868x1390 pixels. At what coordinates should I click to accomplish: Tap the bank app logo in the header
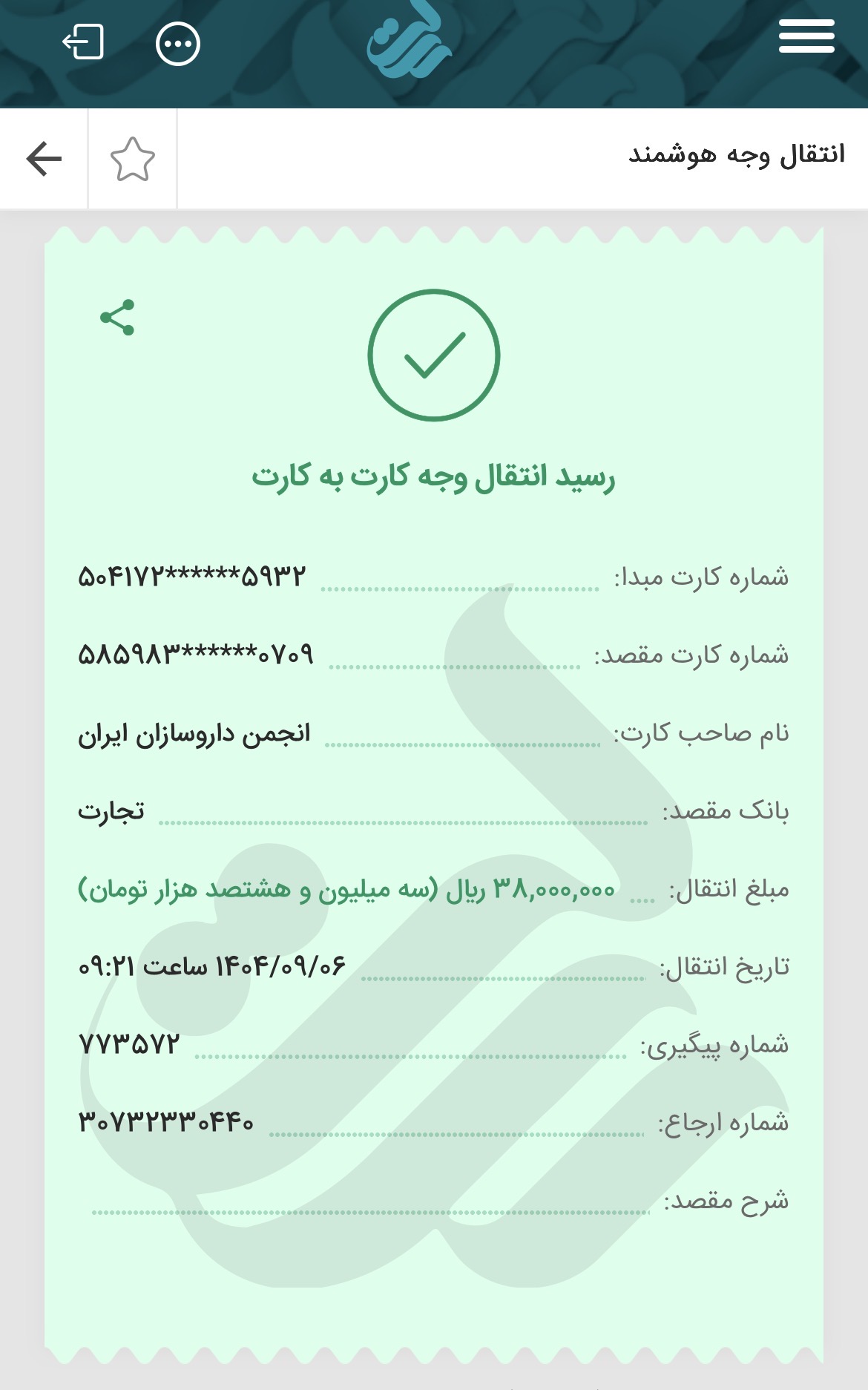point(410,42)
